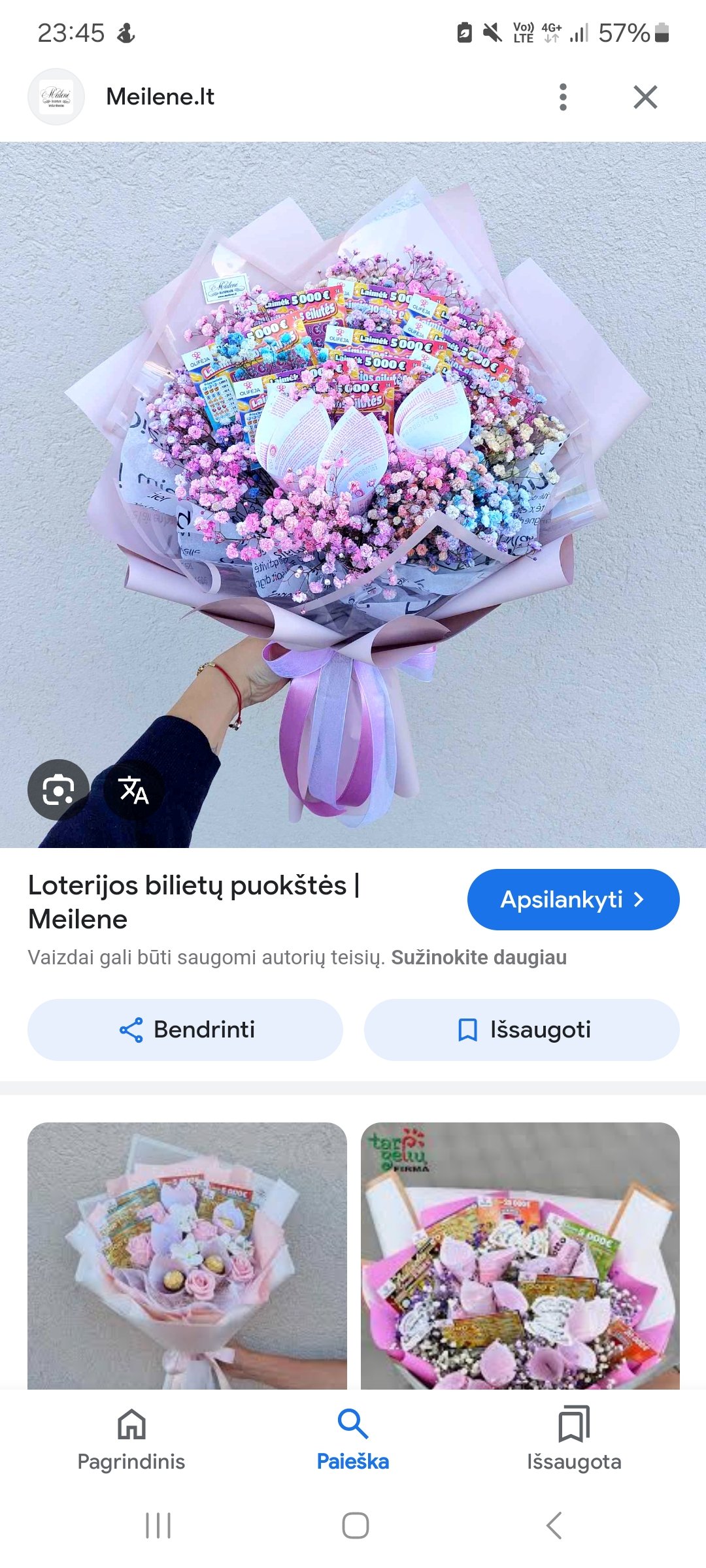Open the Sužinokite daugiau link
The height and width of the screenshot is (1568, 706).
(479, 957)
